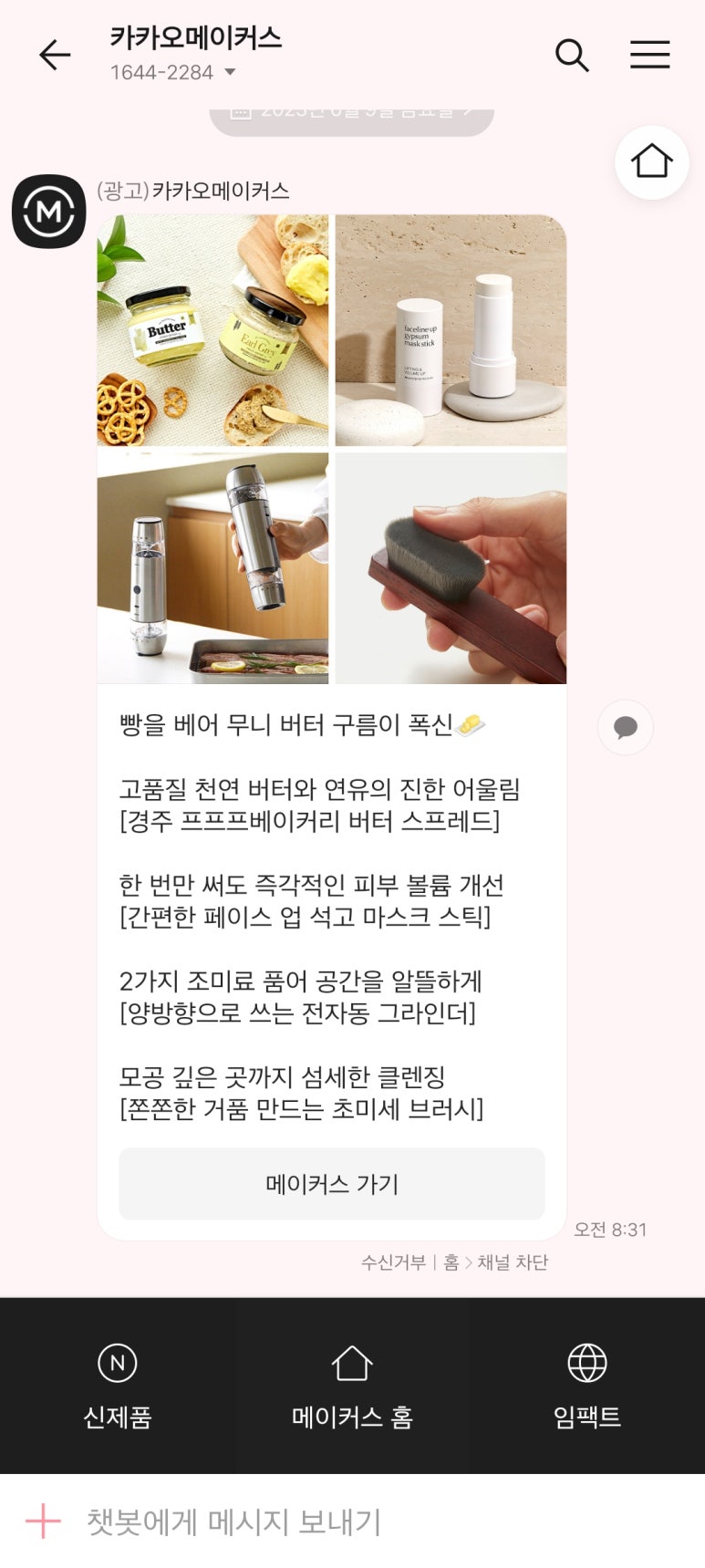Open the 임팩트 menu
705x1568 pixels.
pos(587,1386)
